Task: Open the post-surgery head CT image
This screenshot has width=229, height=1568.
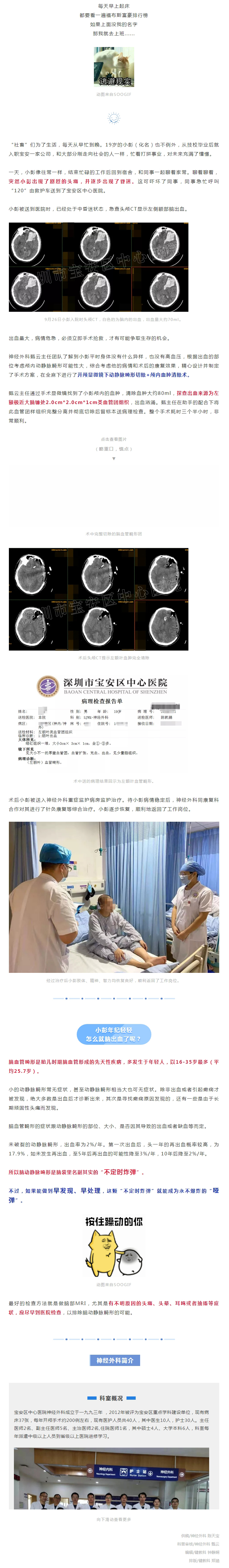Action: (99, 598)
